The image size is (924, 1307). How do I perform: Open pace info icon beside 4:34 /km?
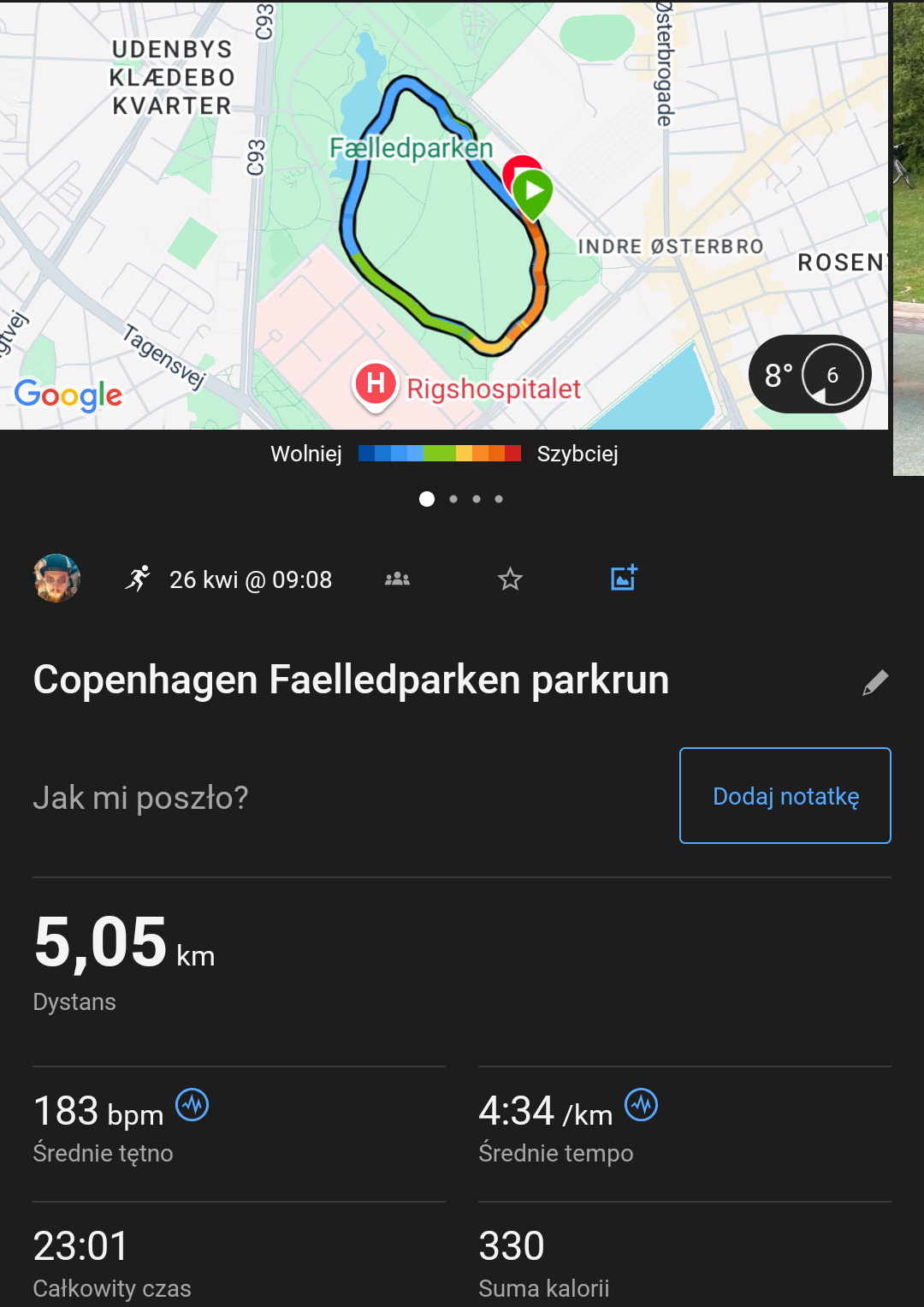pyautogui.click(x=641, y=1105)
